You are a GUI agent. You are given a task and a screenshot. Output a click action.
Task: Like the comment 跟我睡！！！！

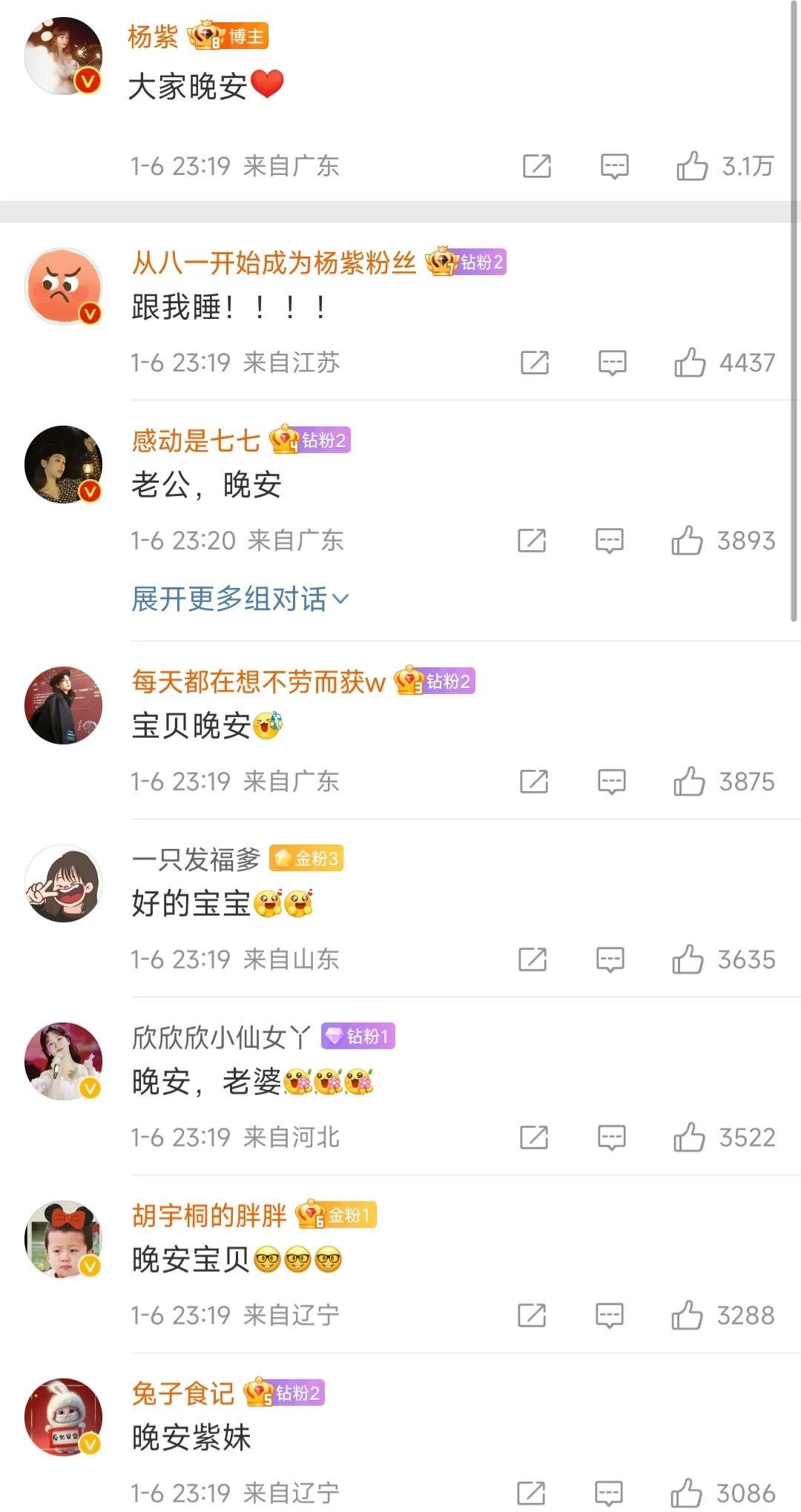pyautogui.click(x=689, y=363)
